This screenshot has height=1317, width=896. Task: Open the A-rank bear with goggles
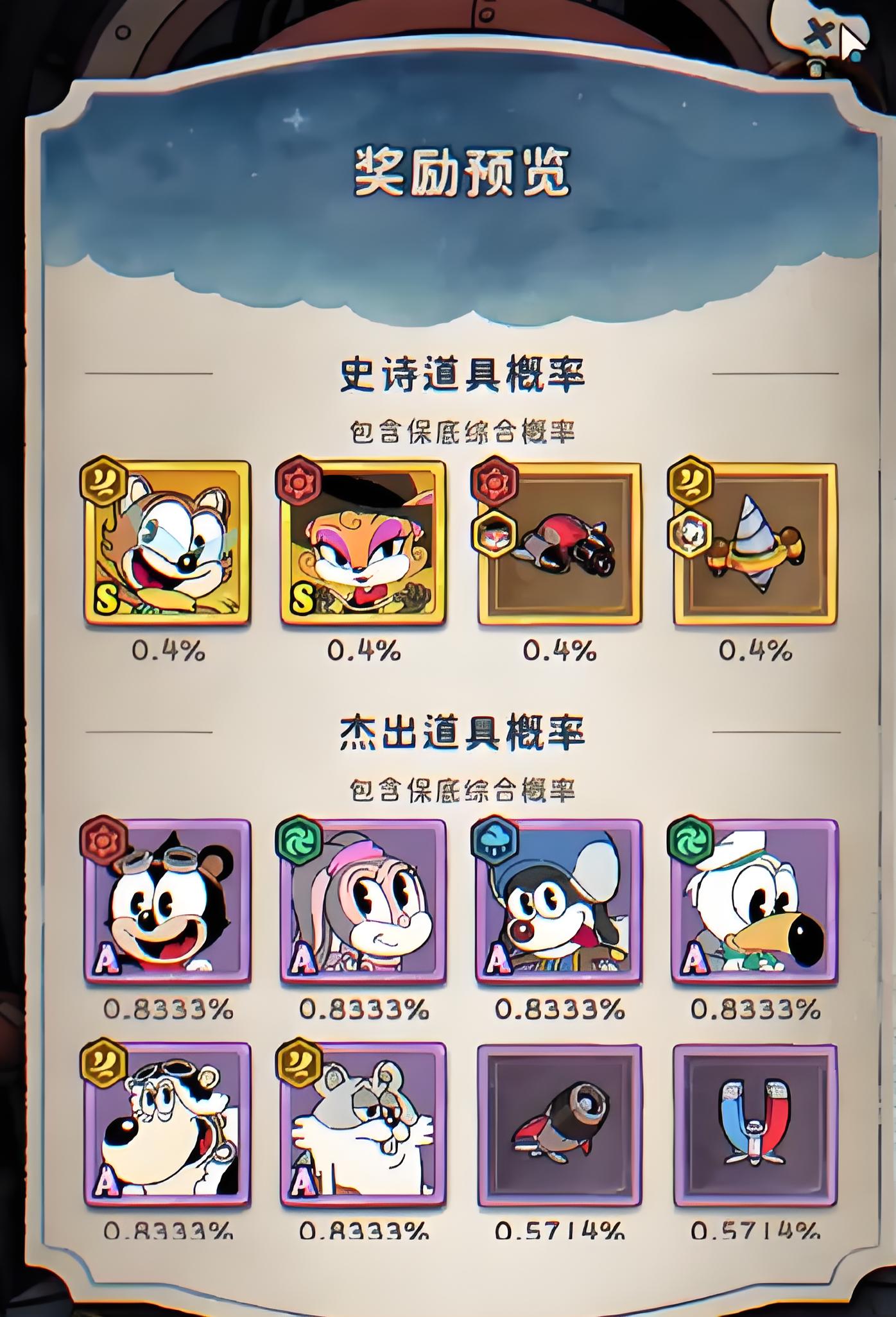click(x=168, y=901)
